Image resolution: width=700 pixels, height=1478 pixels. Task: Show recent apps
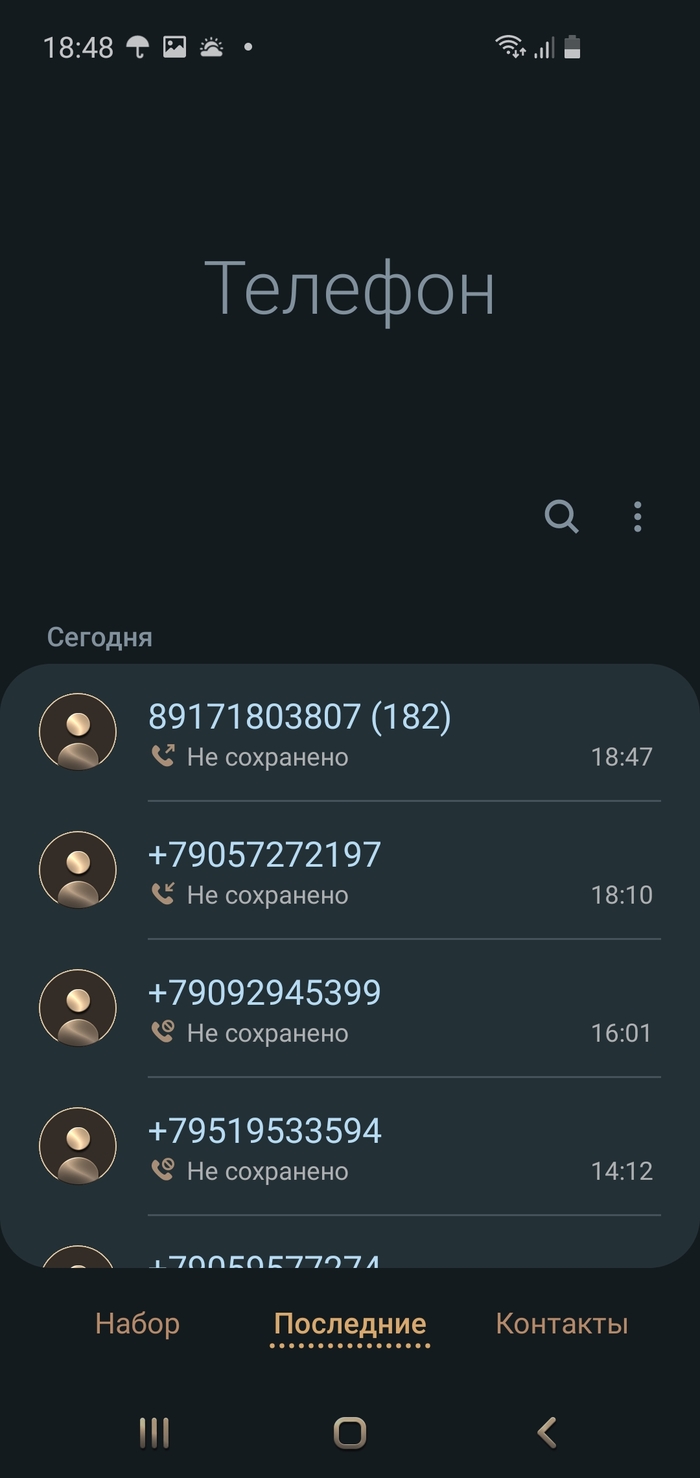point(154,1432)
